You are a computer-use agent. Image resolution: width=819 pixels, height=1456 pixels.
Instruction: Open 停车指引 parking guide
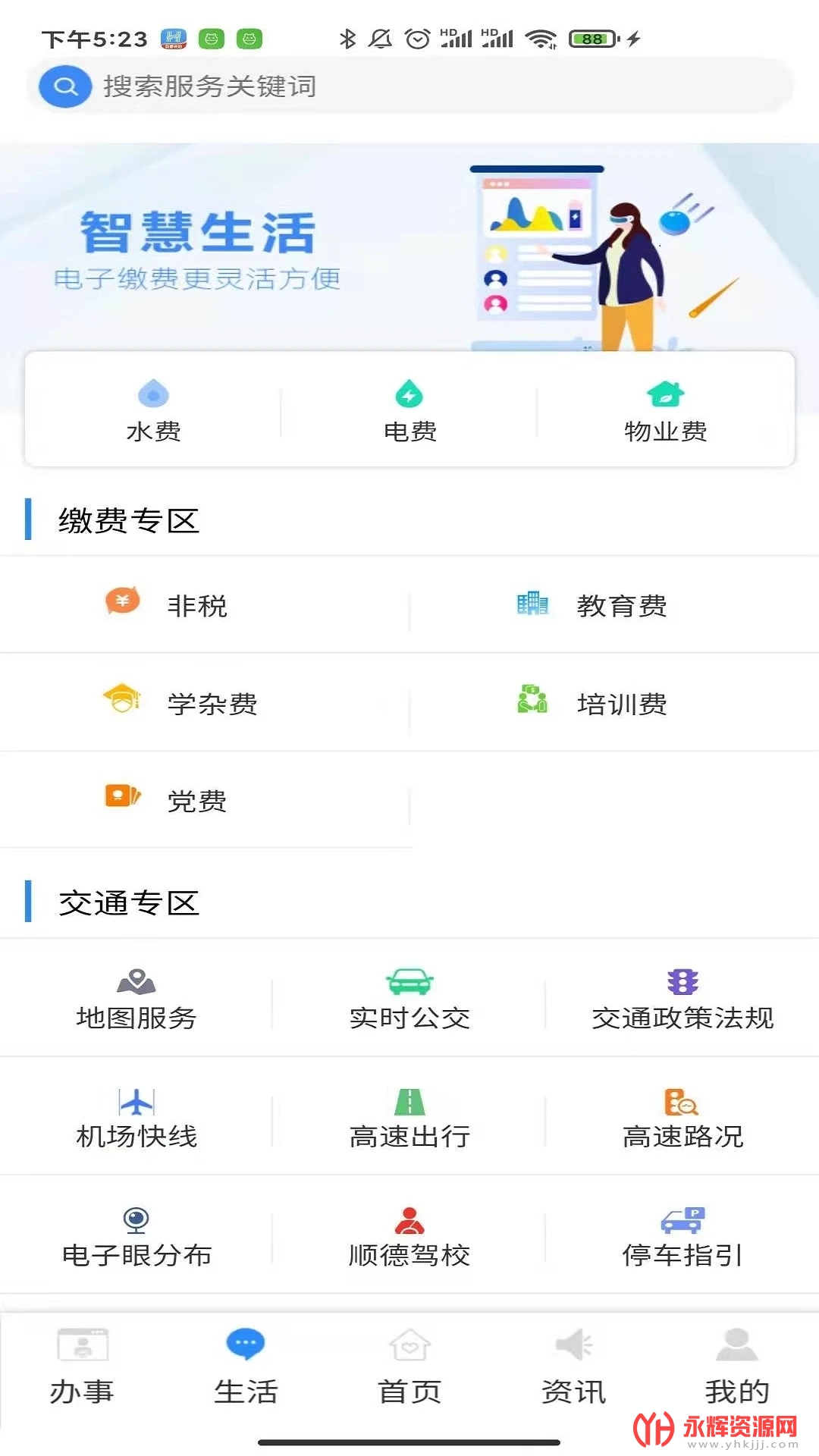coord(682,1237)
